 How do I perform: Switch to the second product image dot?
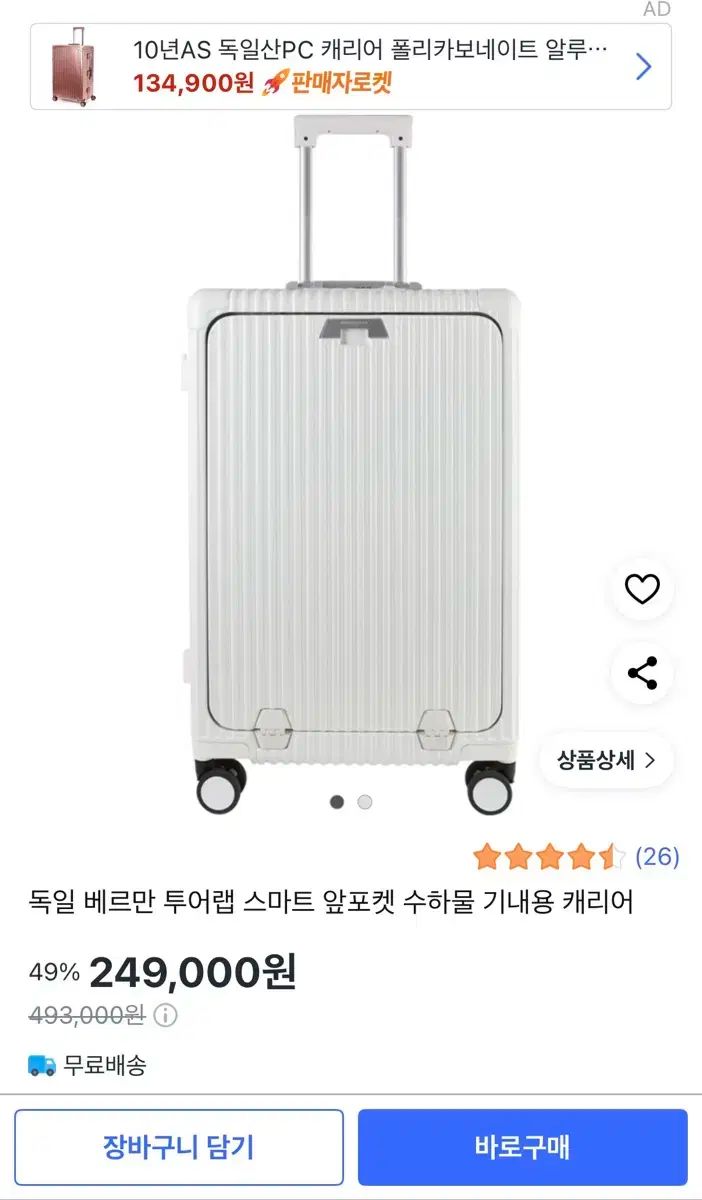(x=365, y=802)
